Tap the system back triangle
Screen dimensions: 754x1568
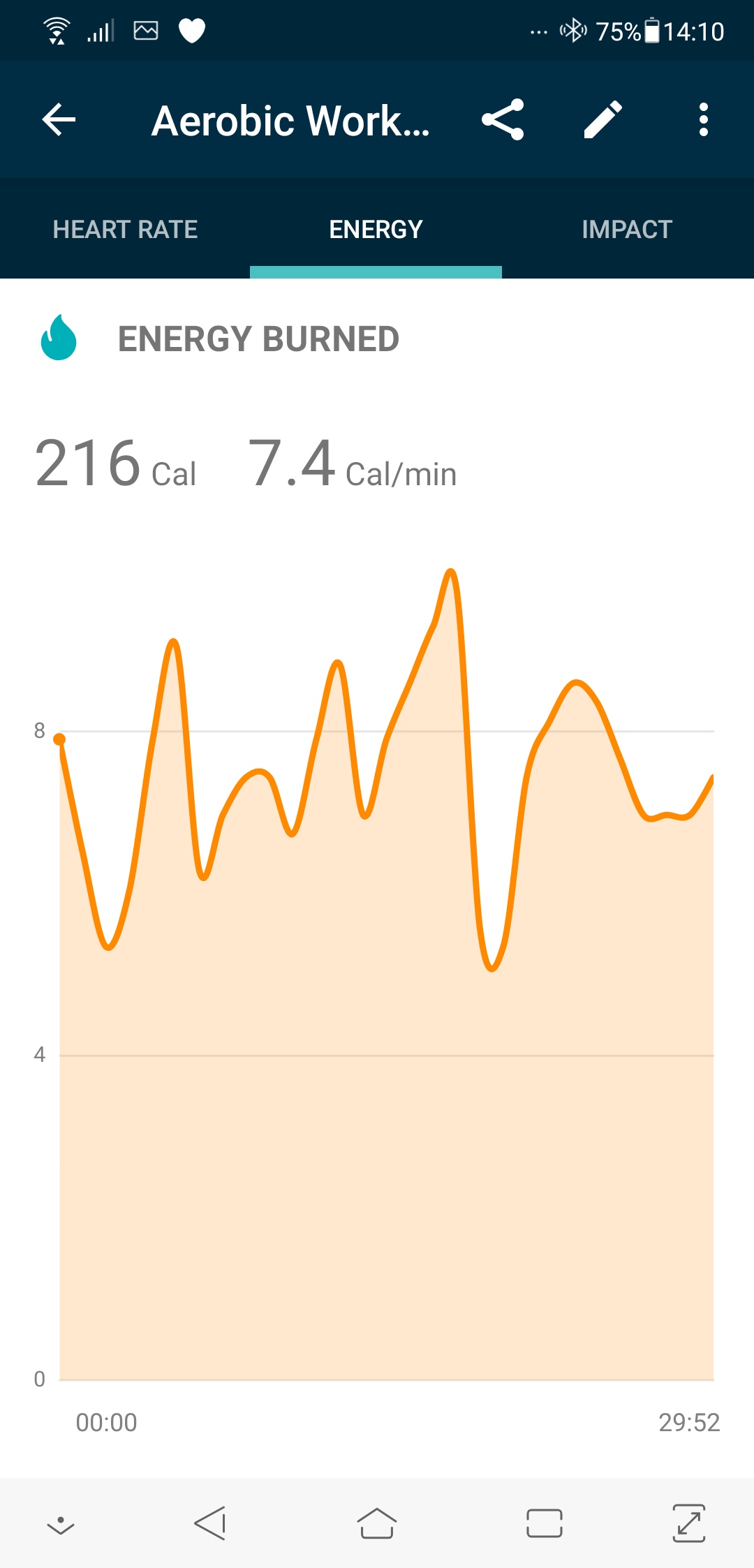click(x=210, y=1523)
